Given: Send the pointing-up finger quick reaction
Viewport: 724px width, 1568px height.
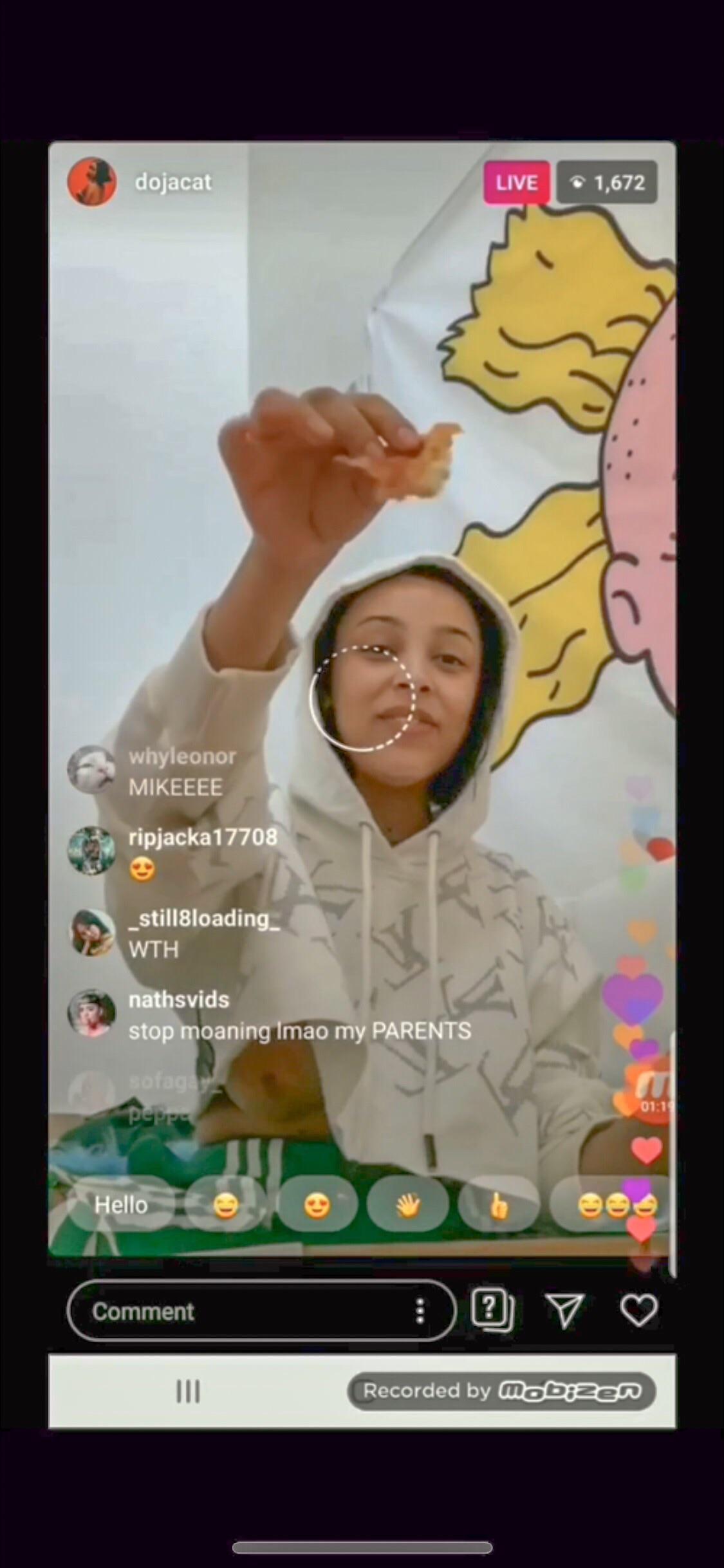Looking at the screenshot, I should [499, 1205].
